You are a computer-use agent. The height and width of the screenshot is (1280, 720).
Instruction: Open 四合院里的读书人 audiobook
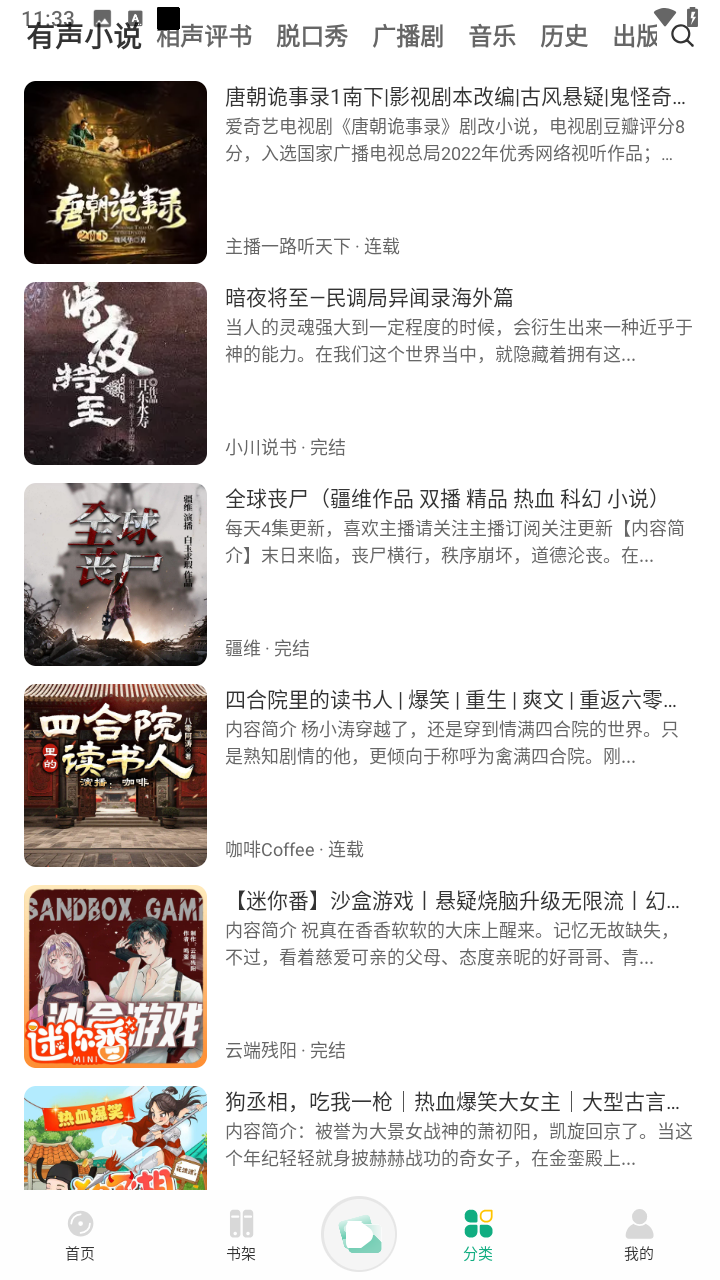click(450, 700)
